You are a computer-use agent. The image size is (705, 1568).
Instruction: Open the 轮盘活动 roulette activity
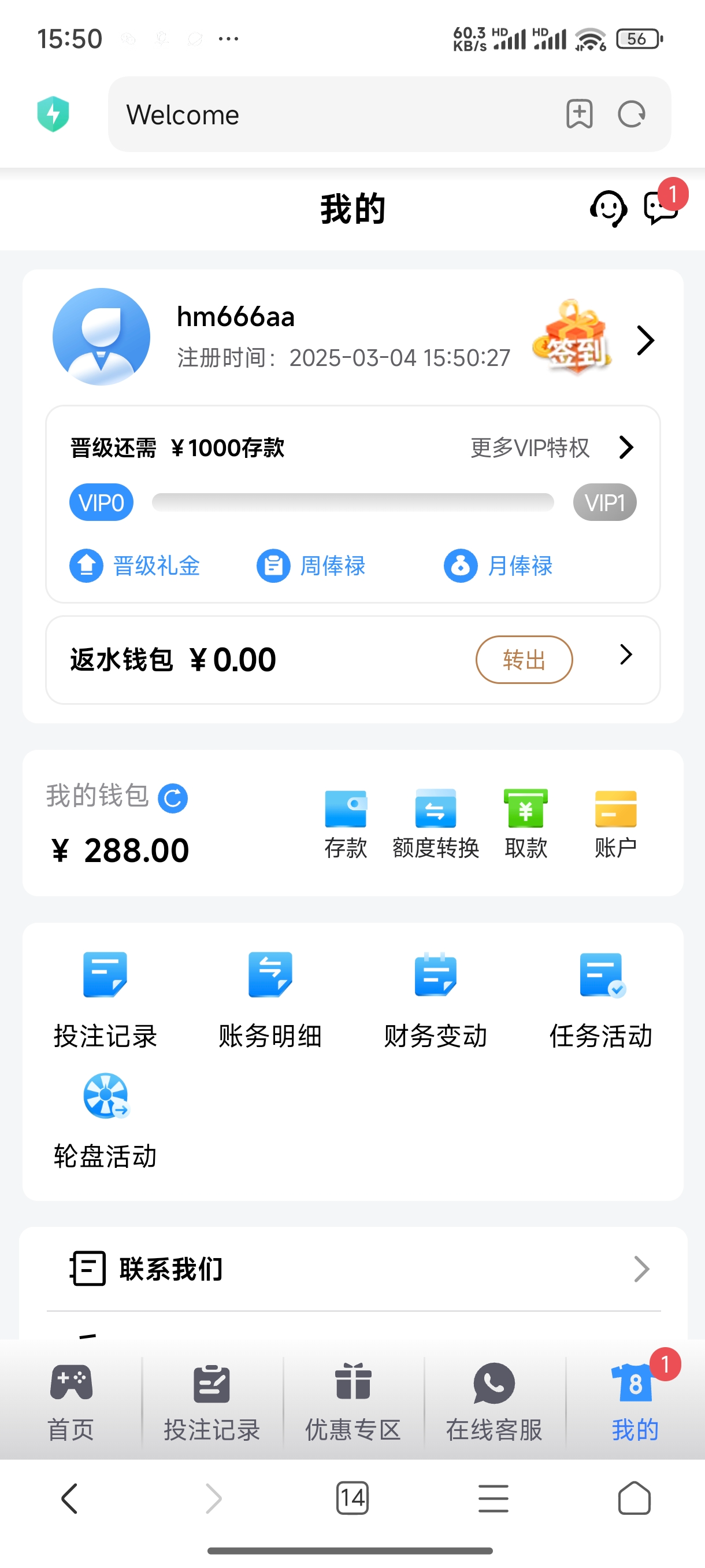pyautogui.click(x=105, y=1120)
